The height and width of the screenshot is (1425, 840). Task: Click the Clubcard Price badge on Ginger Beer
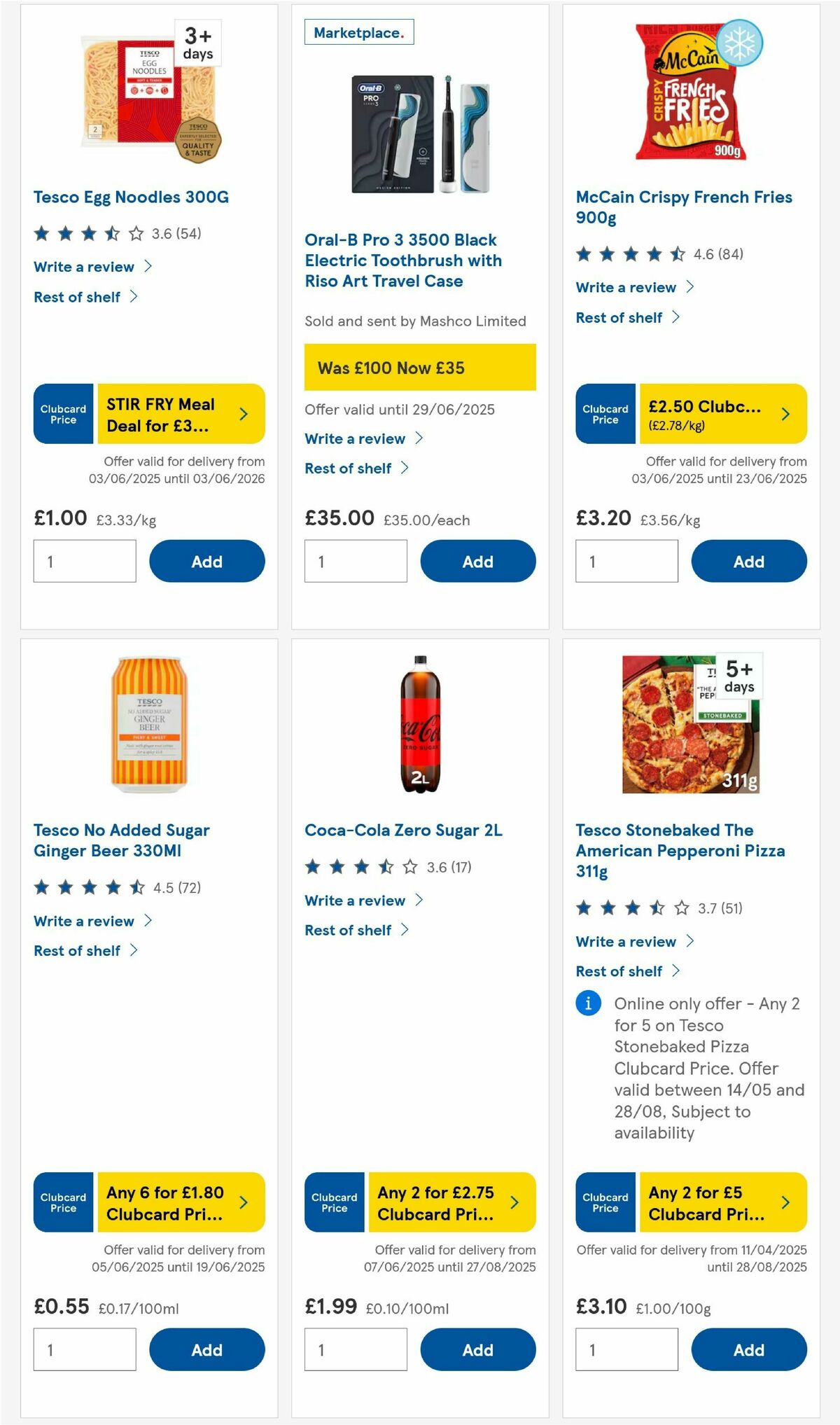click(x=62, y=1202)
